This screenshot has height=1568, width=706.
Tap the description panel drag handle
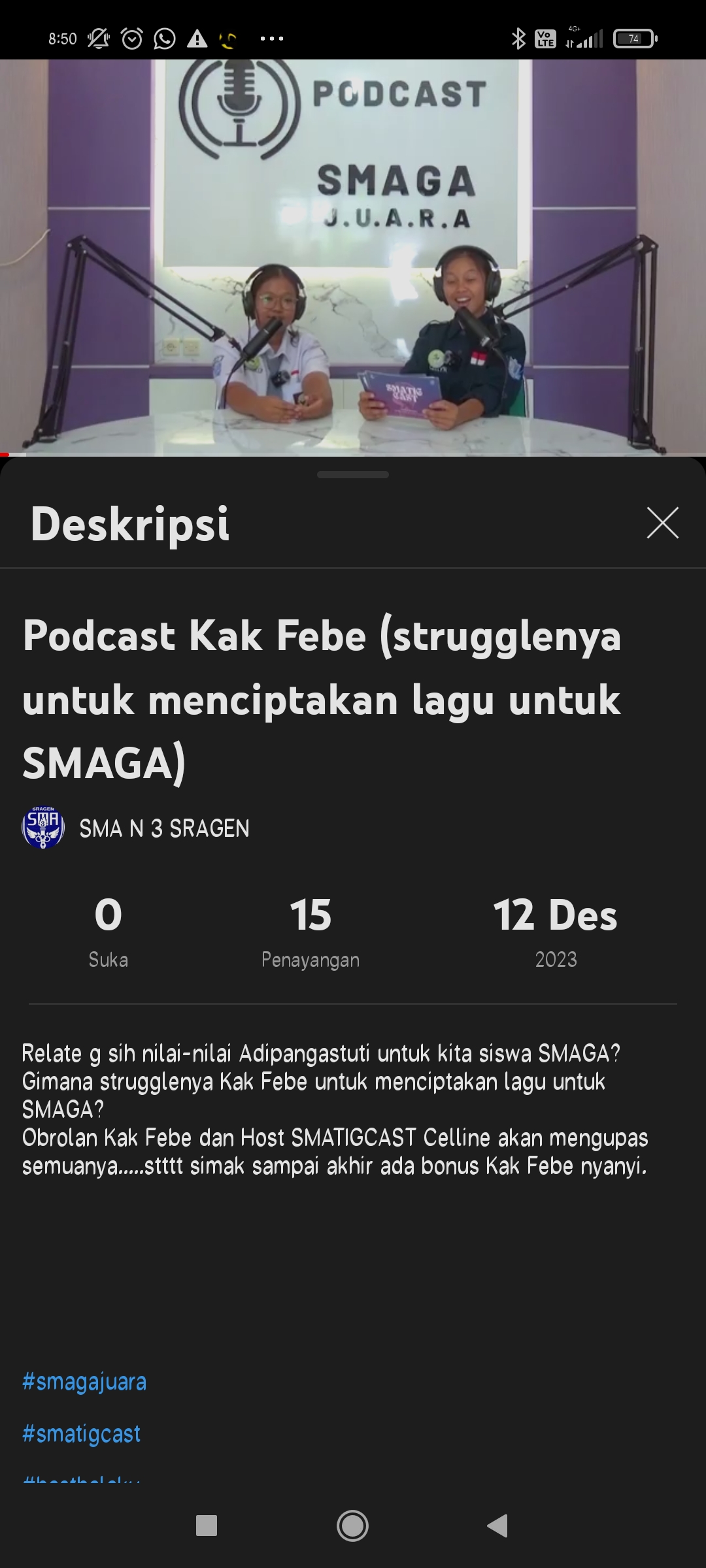pos(353,475)
